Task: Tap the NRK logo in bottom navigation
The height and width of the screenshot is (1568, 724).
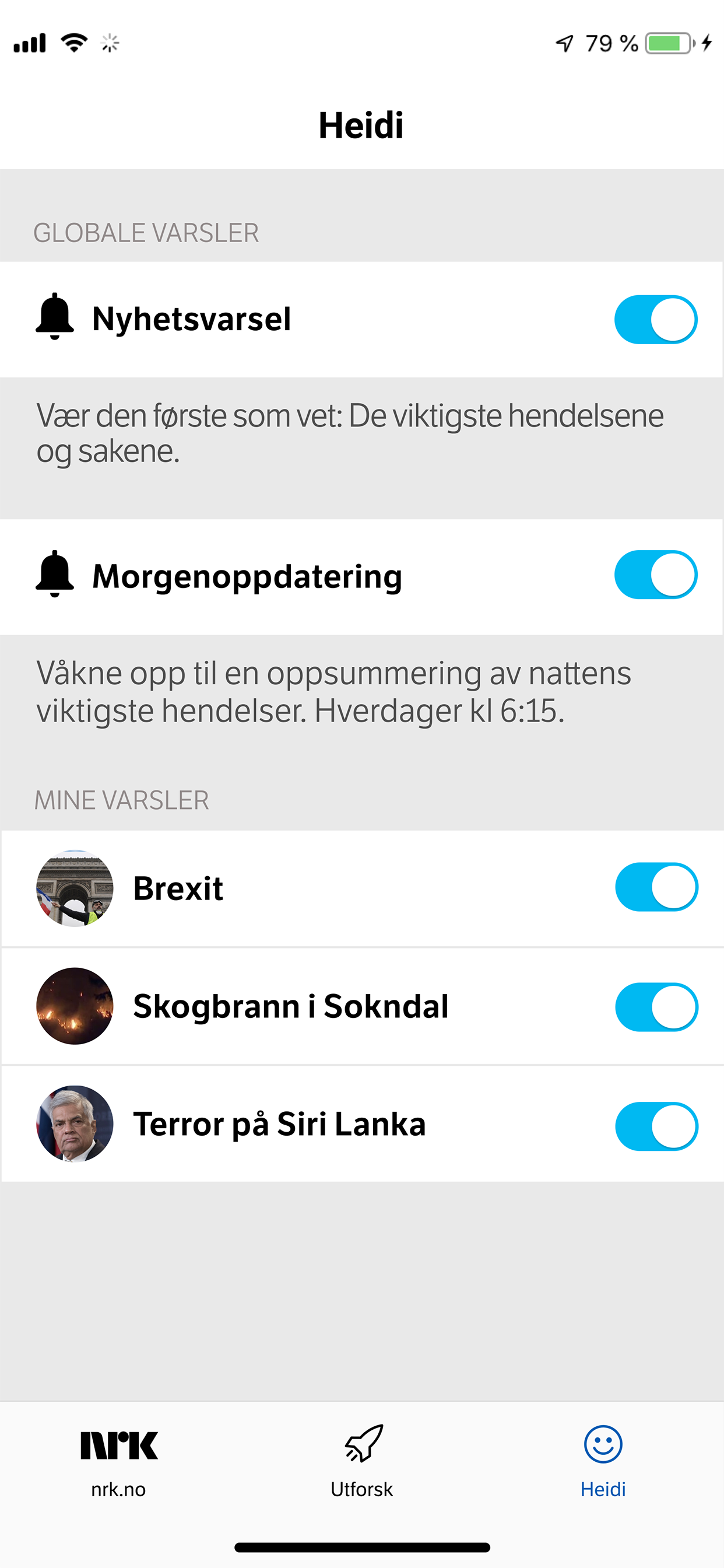Action: tap(120, 1444)
